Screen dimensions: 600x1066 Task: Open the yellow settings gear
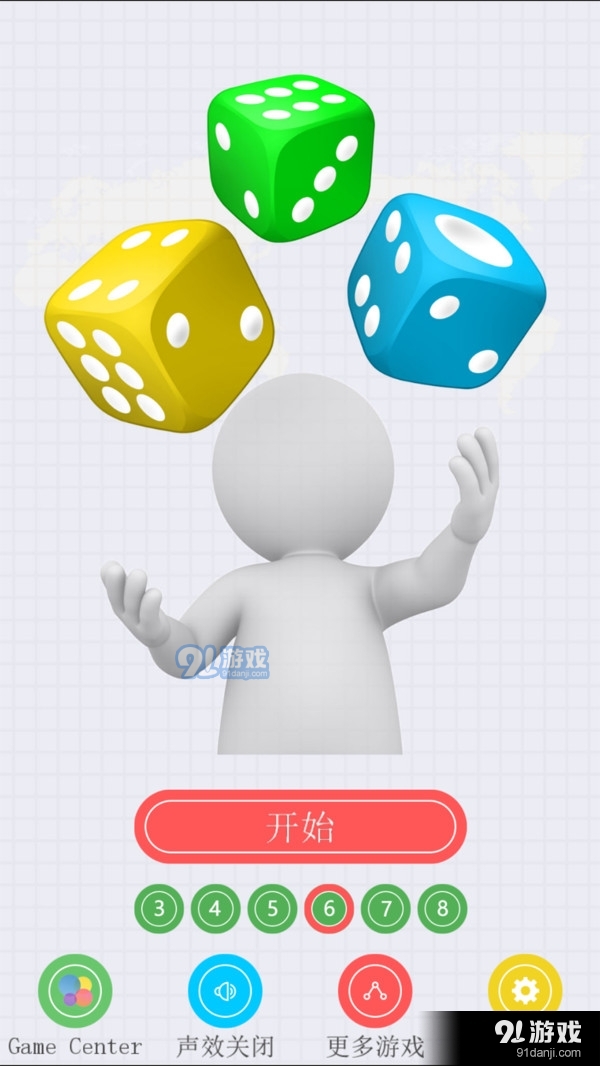[525, 989]
